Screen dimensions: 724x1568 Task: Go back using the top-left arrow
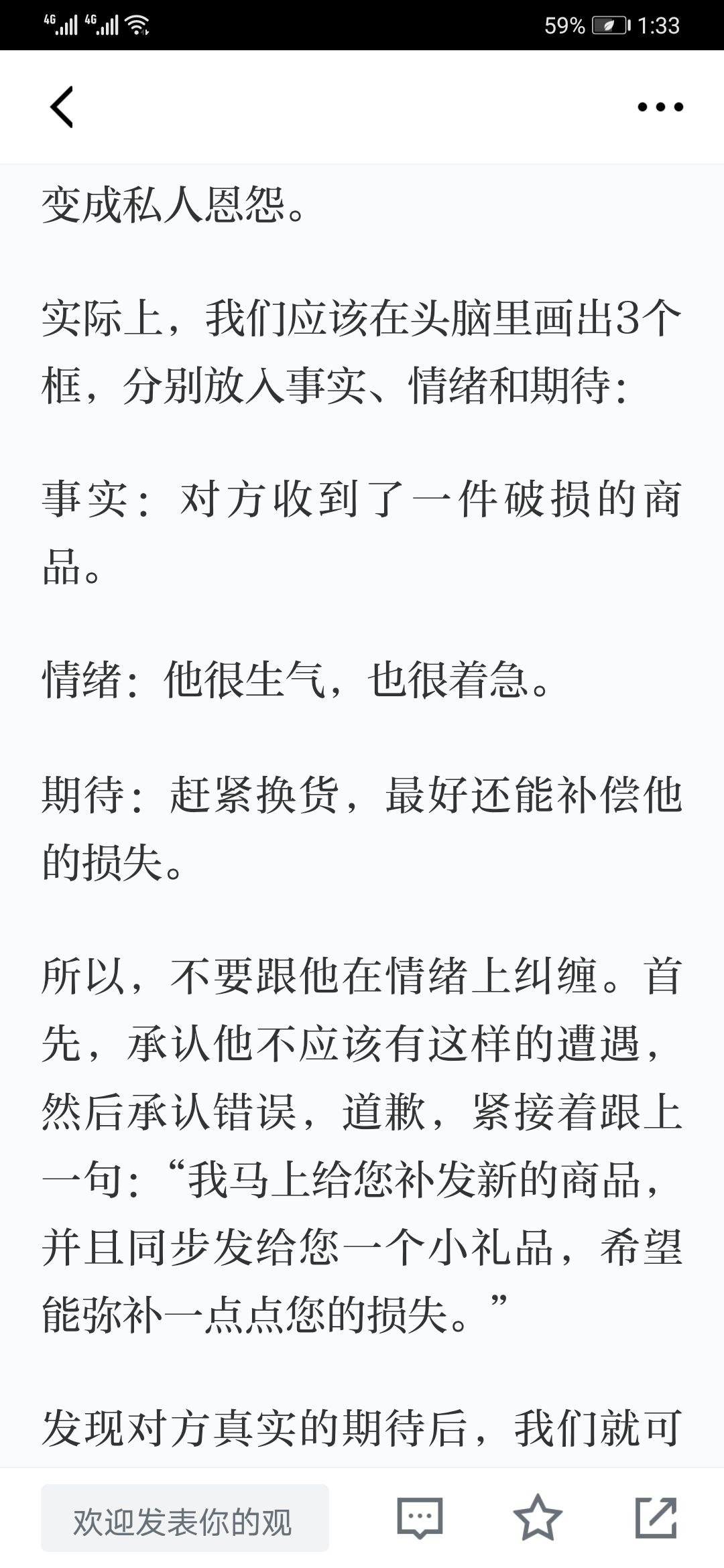(62, 107)
